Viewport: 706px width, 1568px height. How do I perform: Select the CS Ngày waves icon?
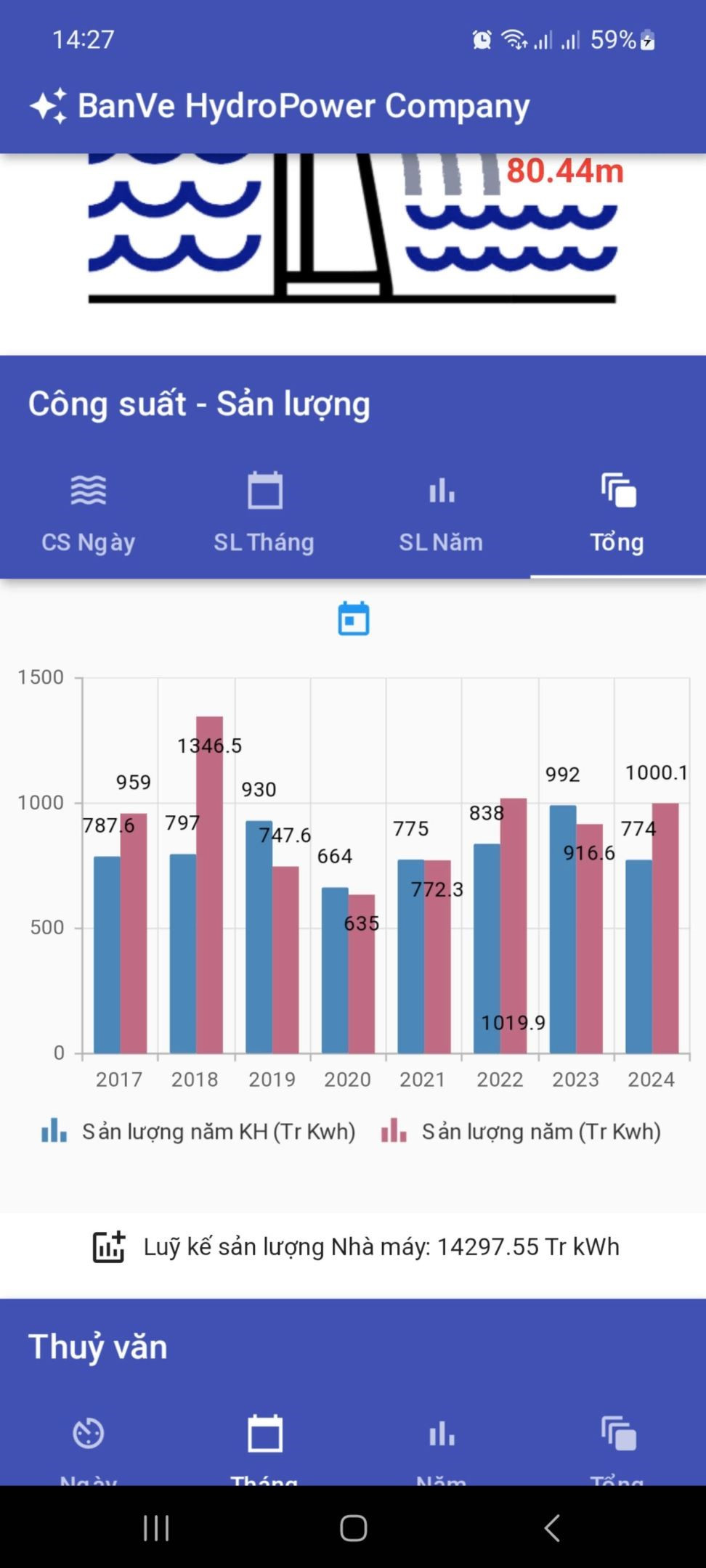(87, 490)
